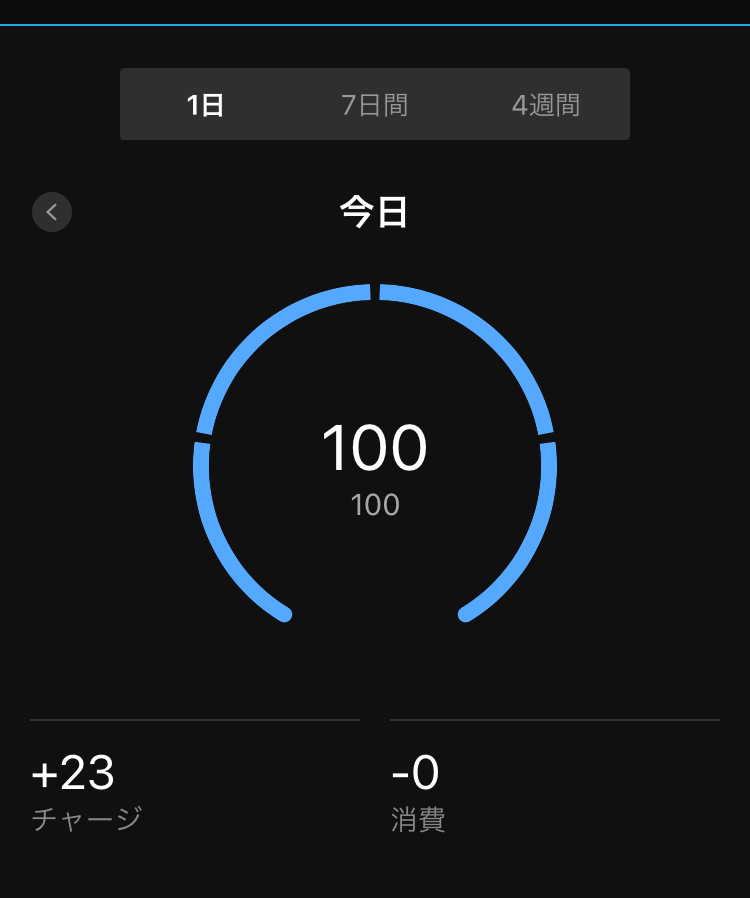Switch to the 4週間 tab
Screen dimensions: 750x898
click(545, 105)
